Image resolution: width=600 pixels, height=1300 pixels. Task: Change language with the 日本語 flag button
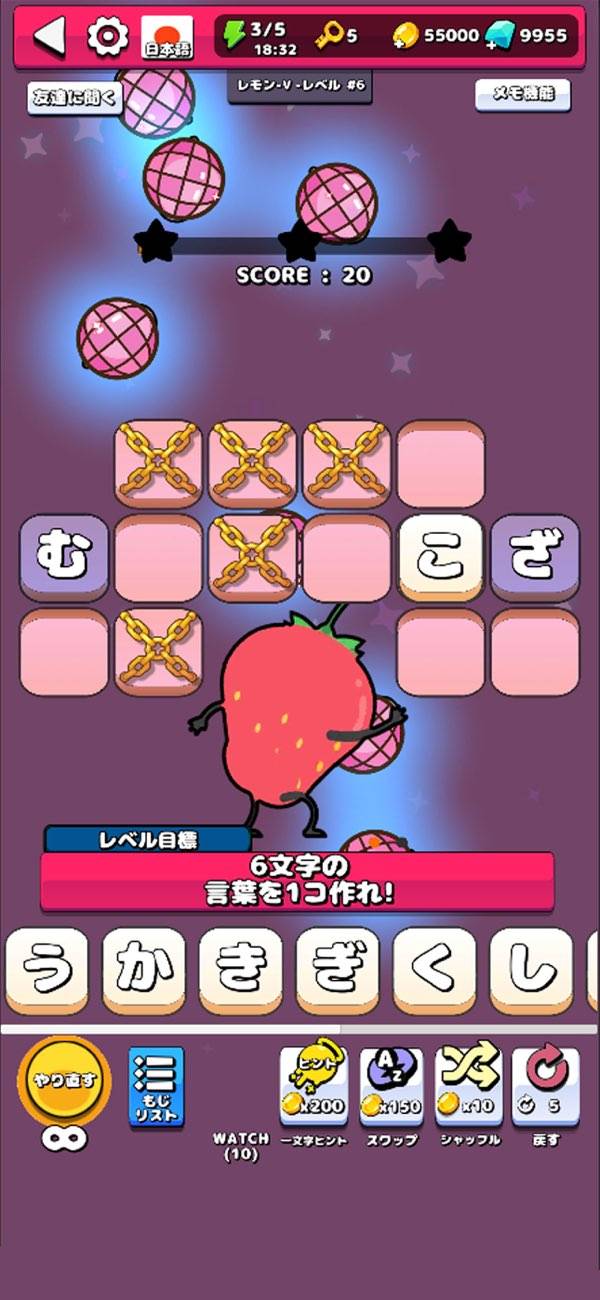[167, 37]
